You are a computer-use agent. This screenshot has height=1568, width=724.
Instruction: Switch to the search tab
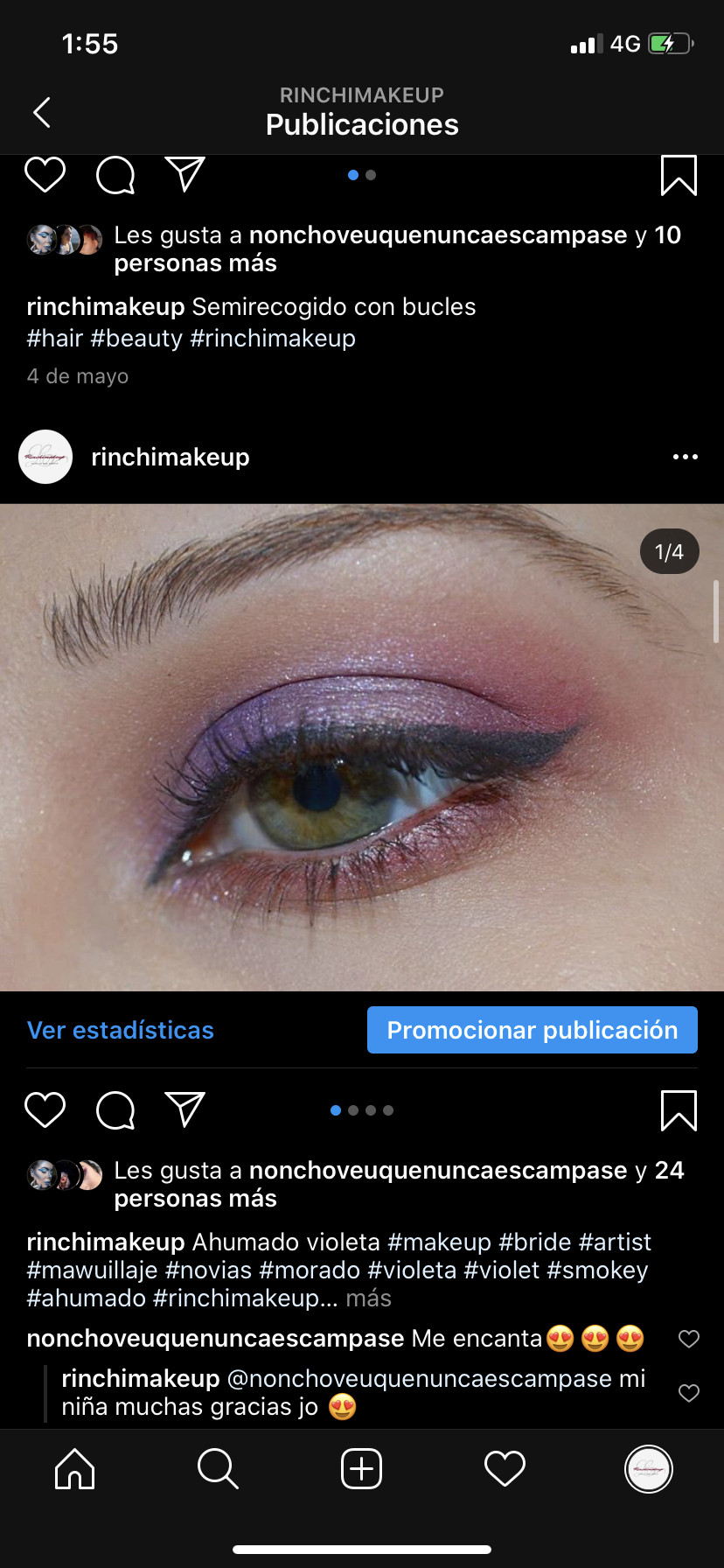click(218, 1468)
